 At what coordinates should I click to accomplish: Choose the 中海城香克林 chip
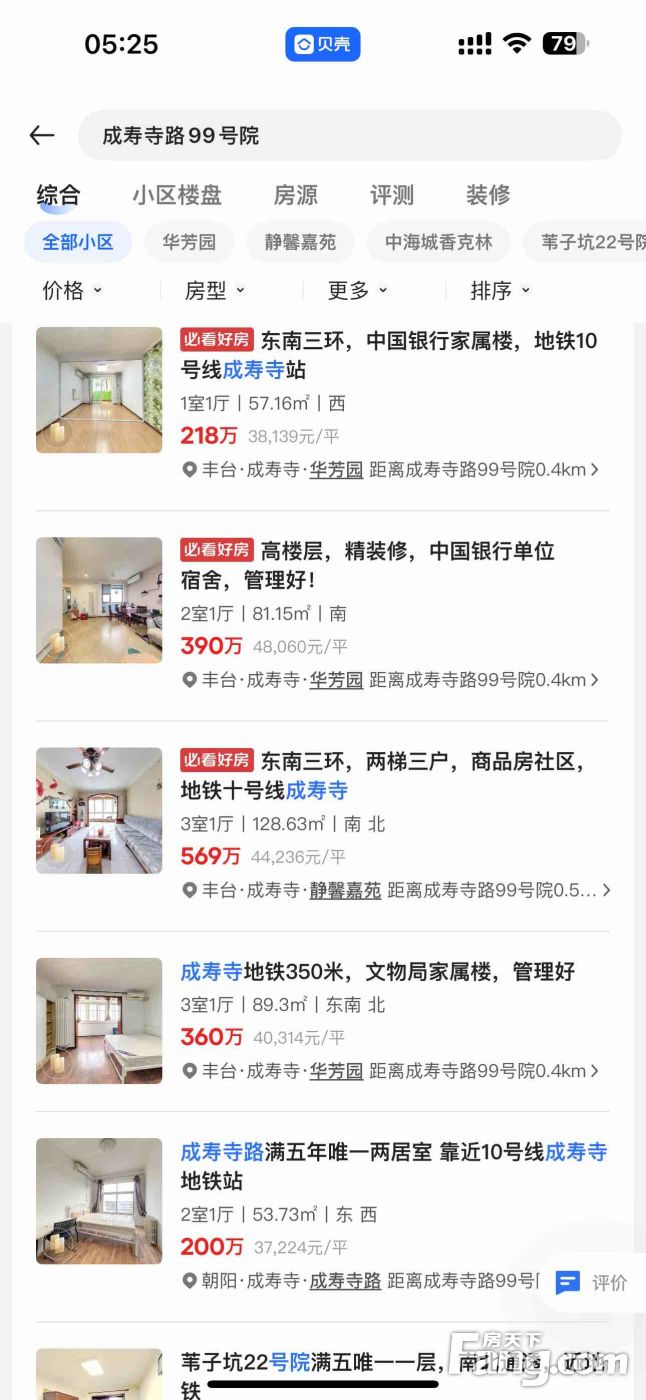click(439, 242)
